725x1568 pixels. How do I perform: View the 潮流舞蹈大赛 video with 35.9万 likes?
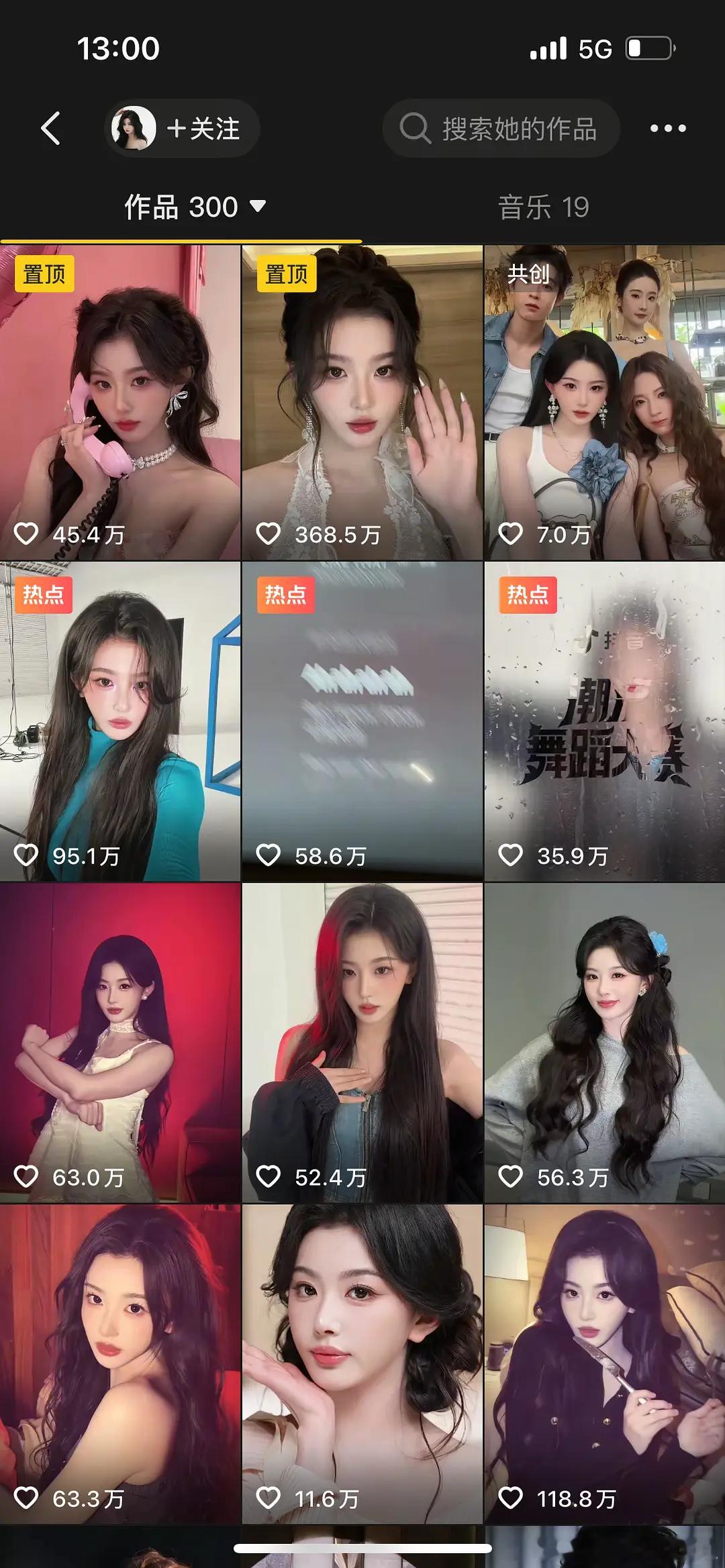point(604,721)
